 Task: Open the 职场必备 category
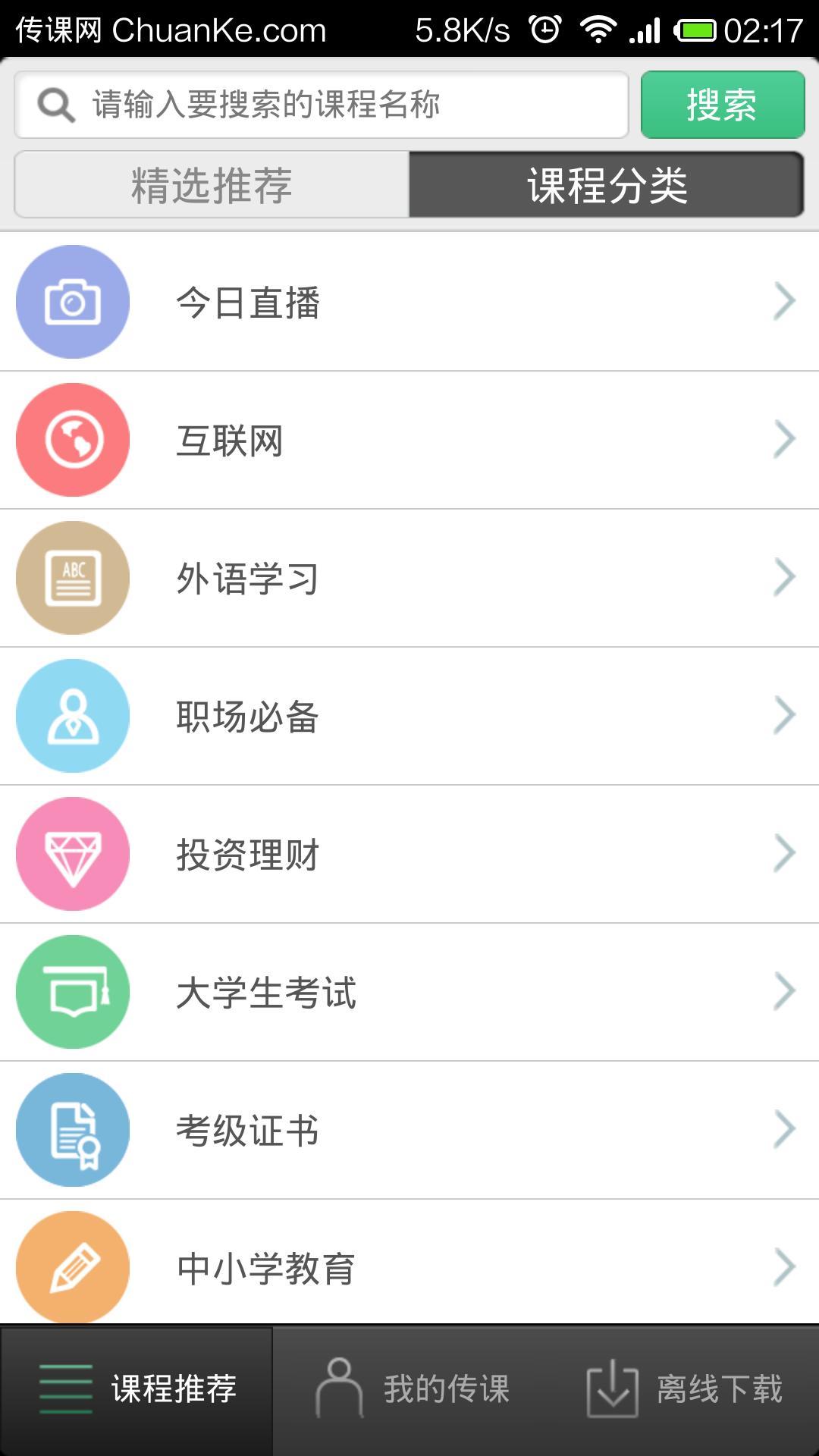409,716
